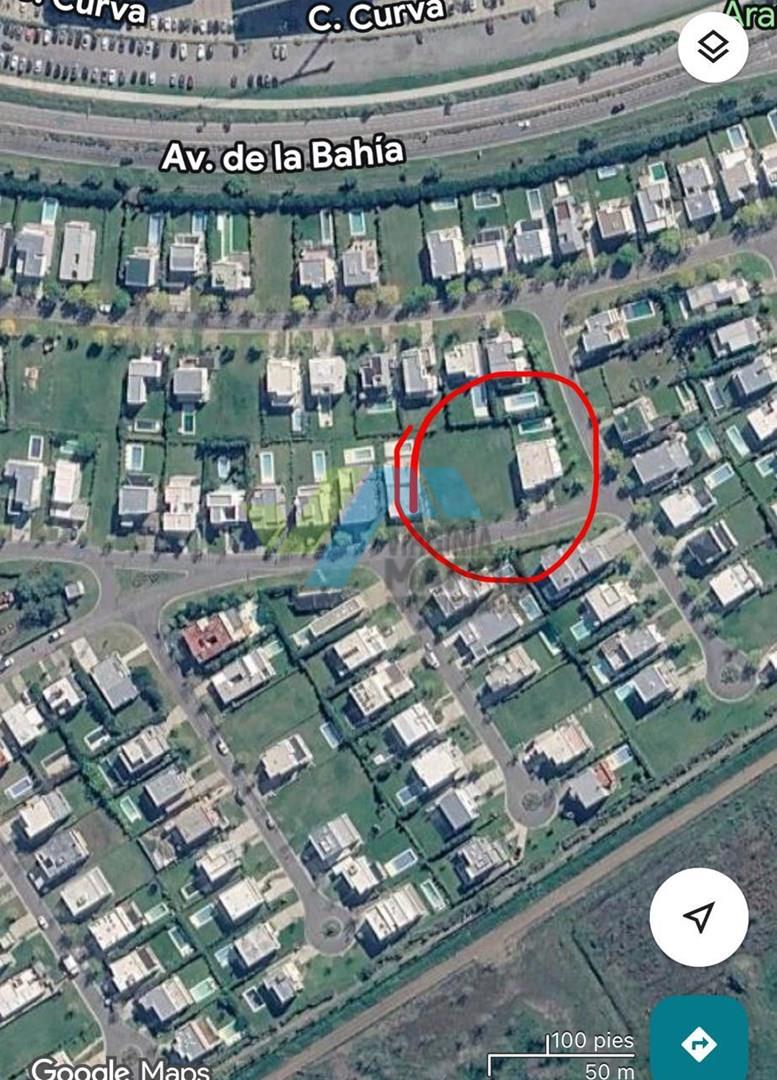Open directions with the blue arrow button
The height and width of the screenshot is (1080, 777).
point(699,1041)
